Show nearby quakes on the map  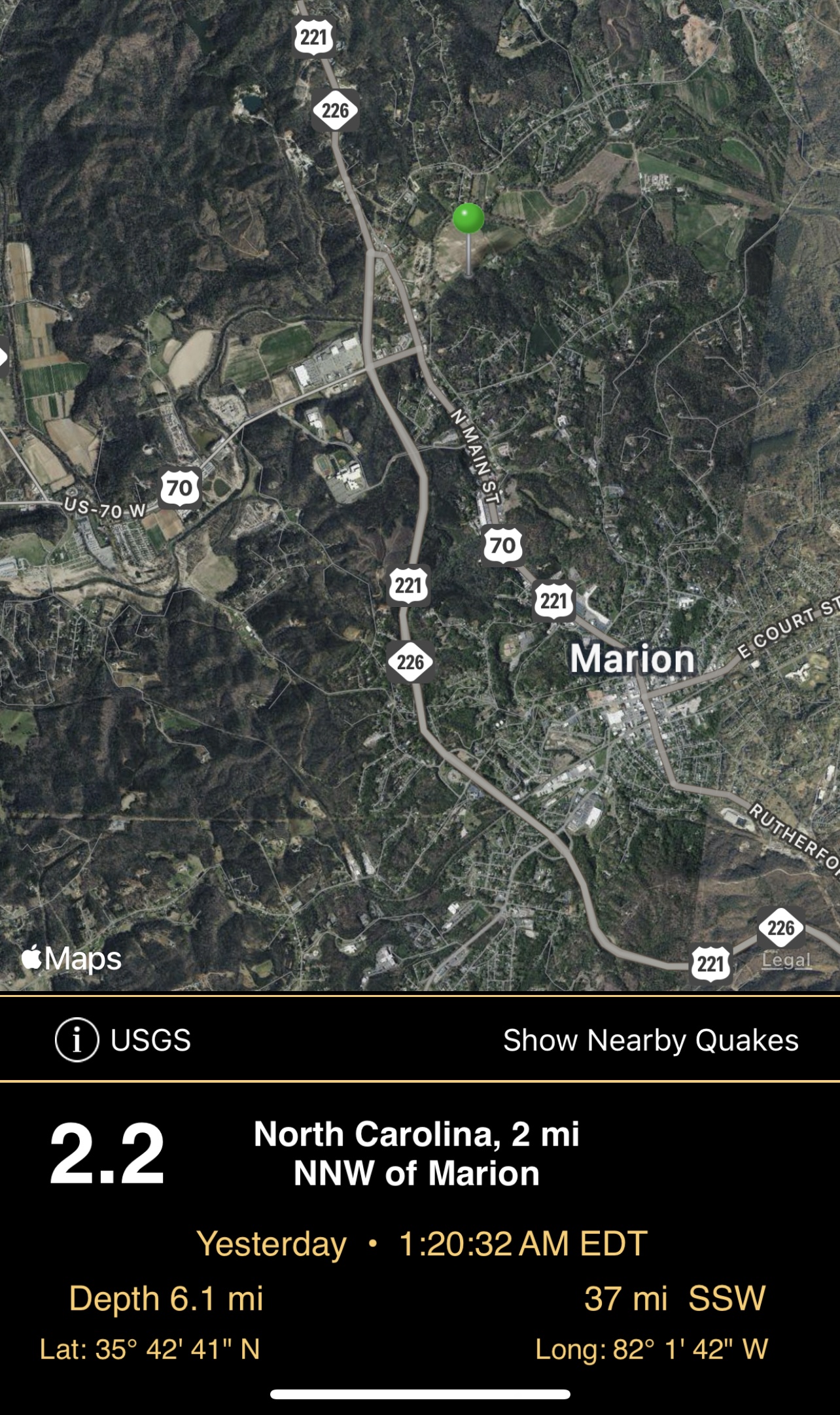click(650, 1040)
